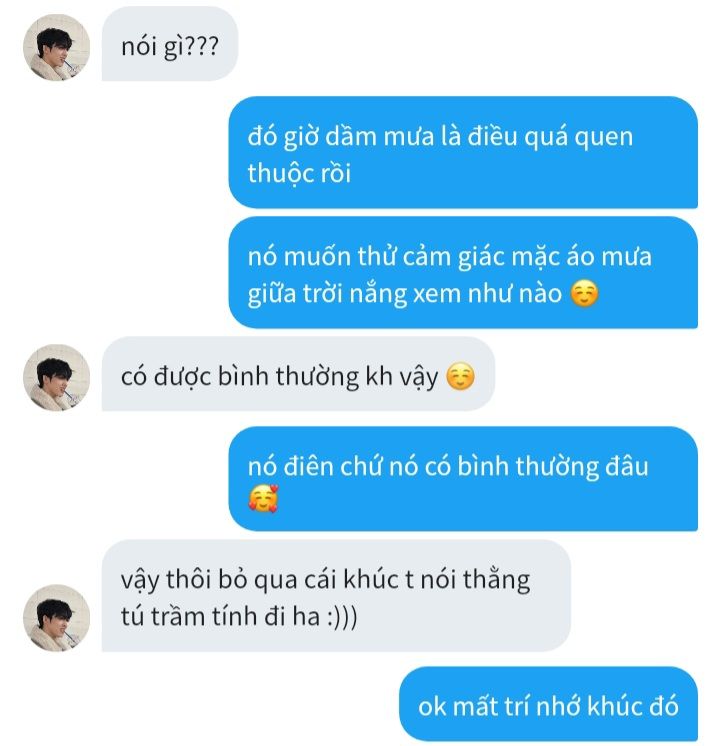The width and height of the screenshot is (720, 746).
Task: Tap avatar next to "có được bình thường" message
Action: point(57,378)
